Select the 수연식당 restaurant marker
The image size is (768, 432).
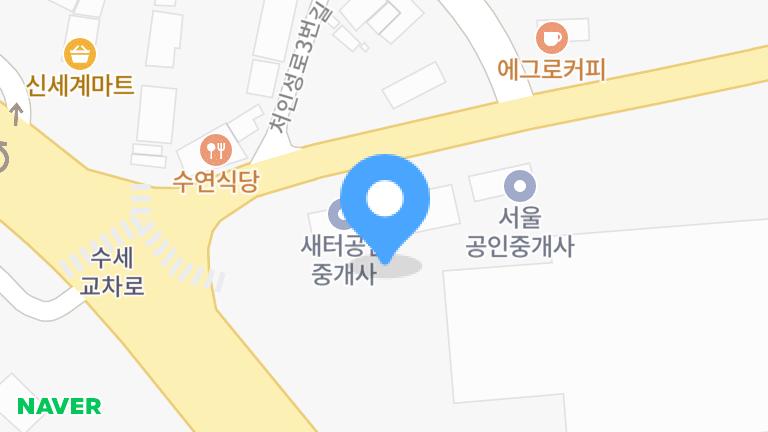217,151
